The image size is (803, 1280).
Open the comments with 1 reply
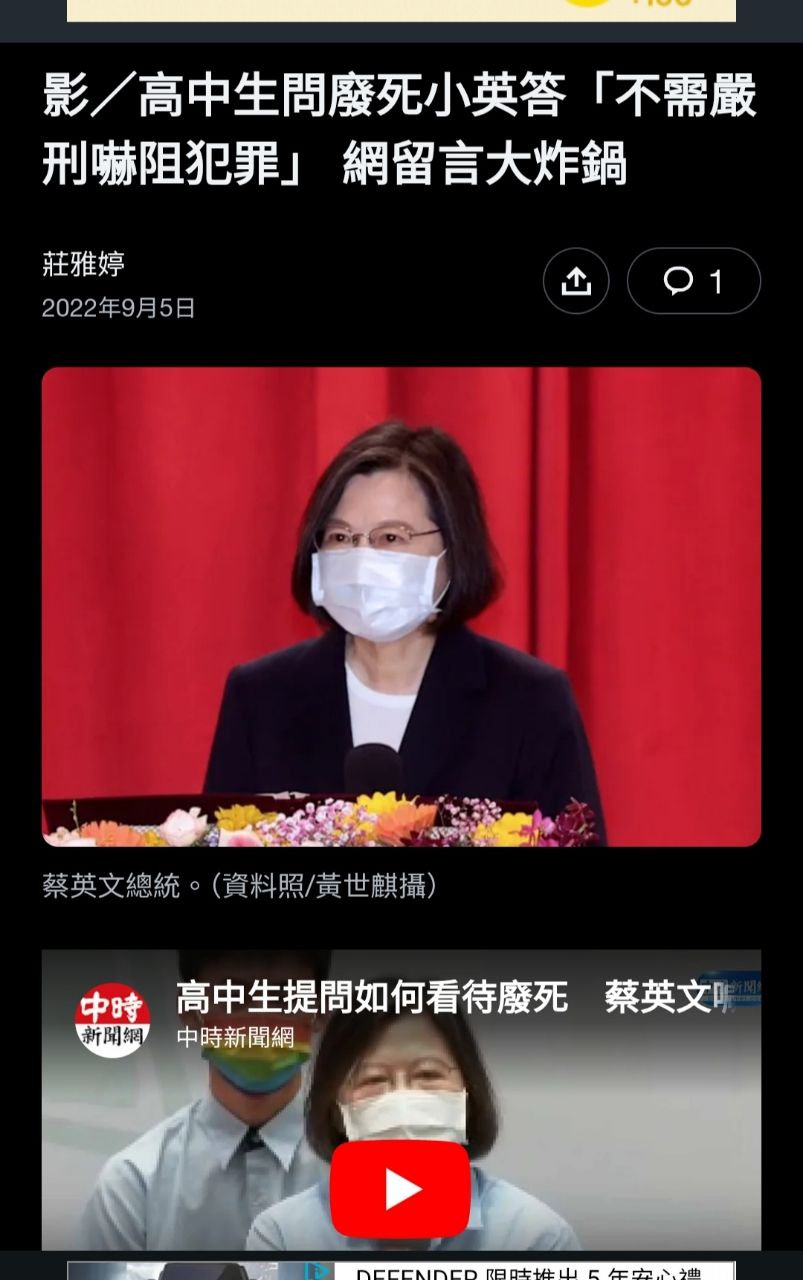pyautogui.click(x=693, y=282)
